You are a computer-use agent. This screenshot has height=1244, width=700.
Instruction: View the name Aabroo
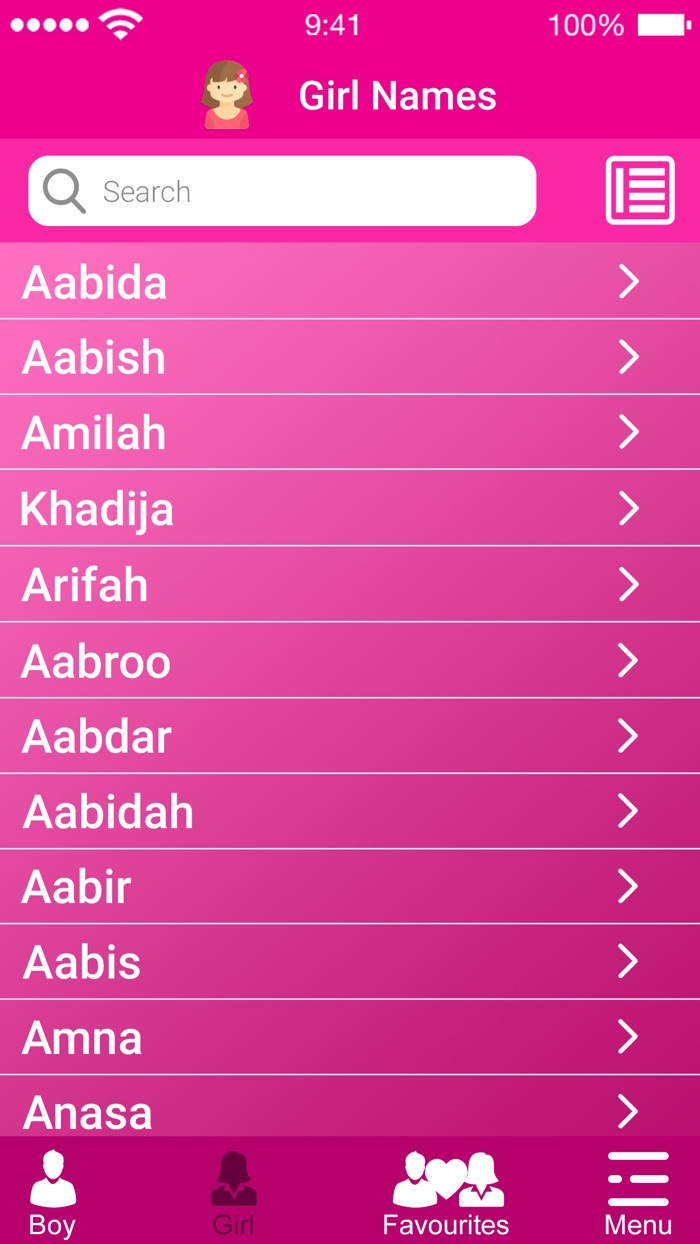pyautogui.click(x=350, y=661)
